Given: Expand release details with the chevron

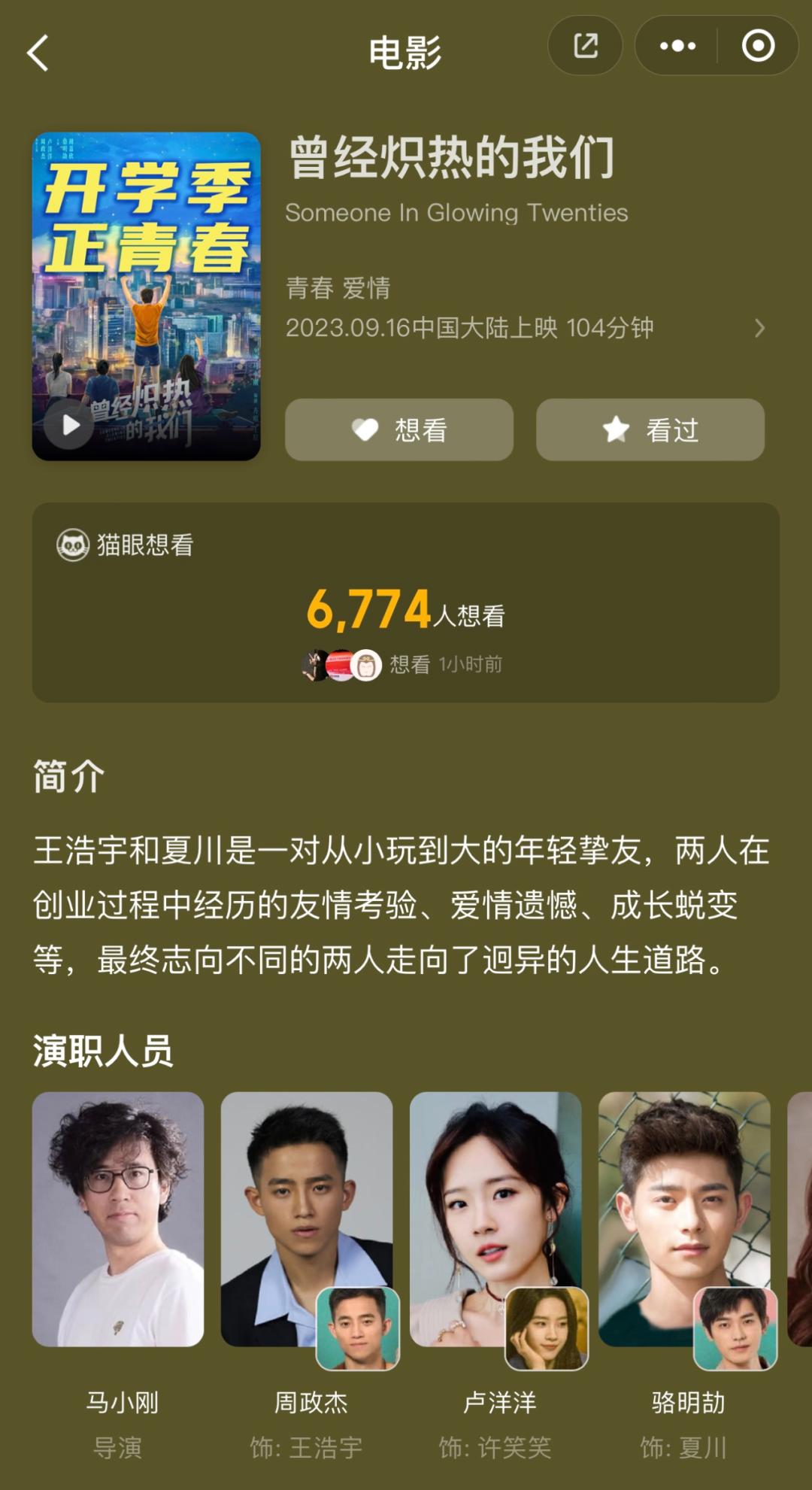Looking at the screenshot, I should pyautogui.click(x=759, y=328).
